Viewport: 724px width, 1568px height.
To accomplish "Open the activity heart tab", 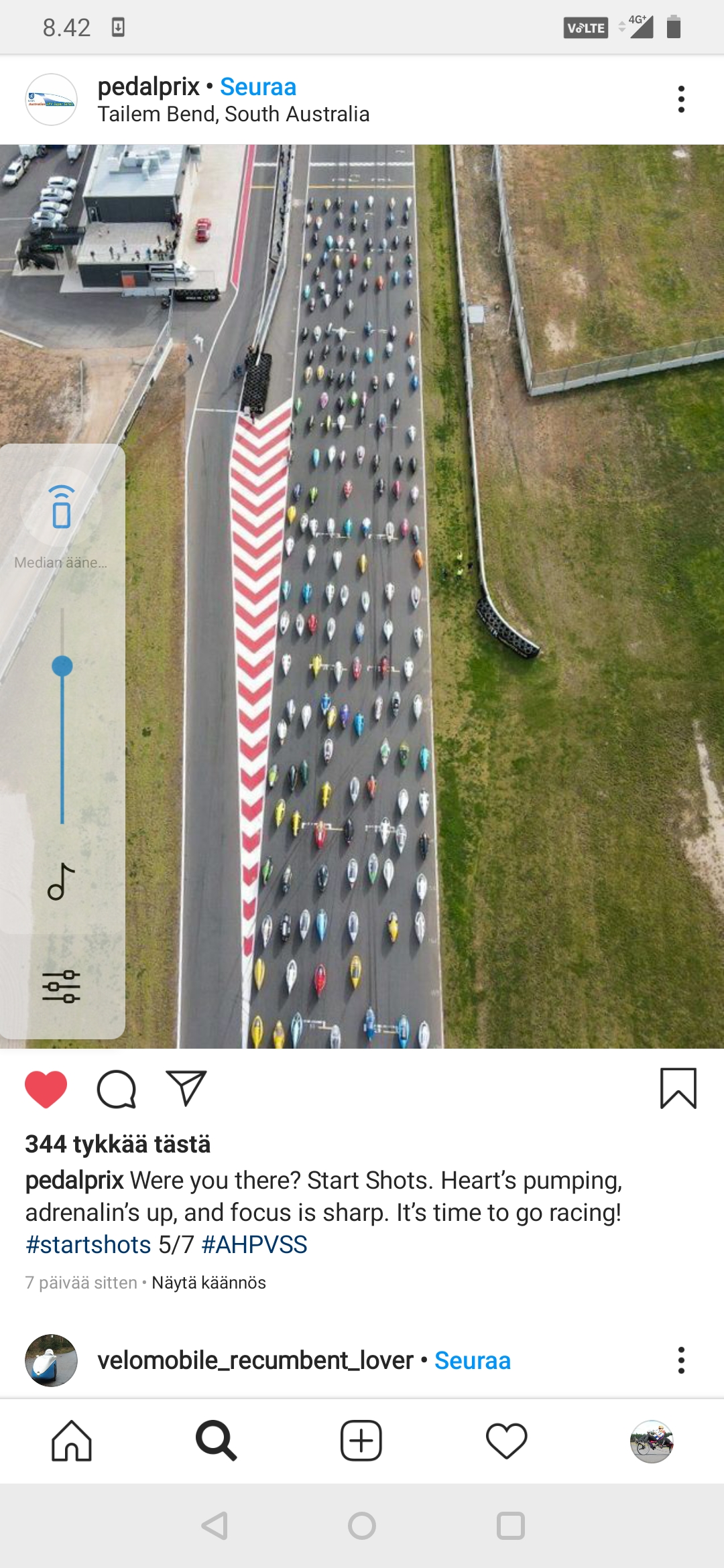I will (x=506, y=1441).
